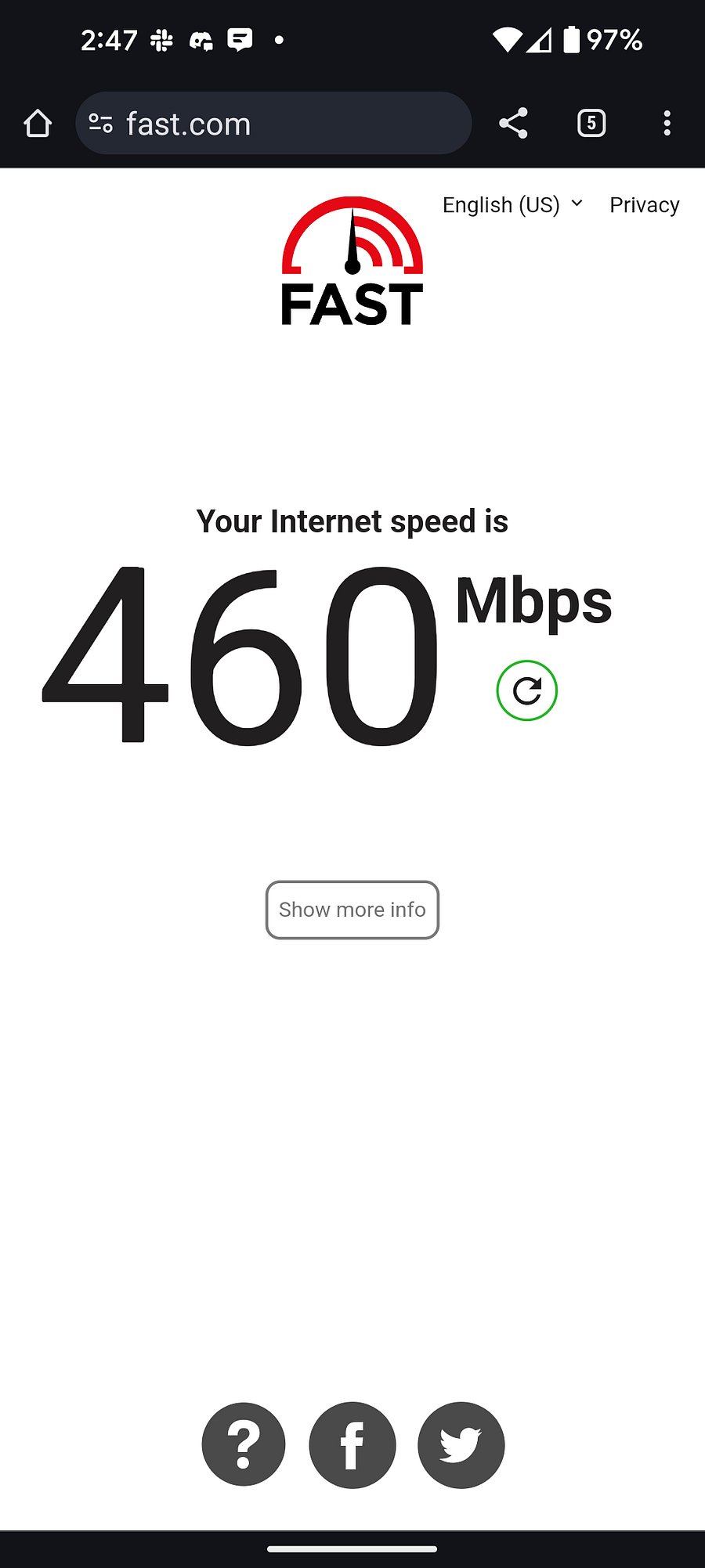This screenshot has width=705, height=1568.
Task: Rerun the speed test
Action: pyautogui.click(x=526, y=690)
